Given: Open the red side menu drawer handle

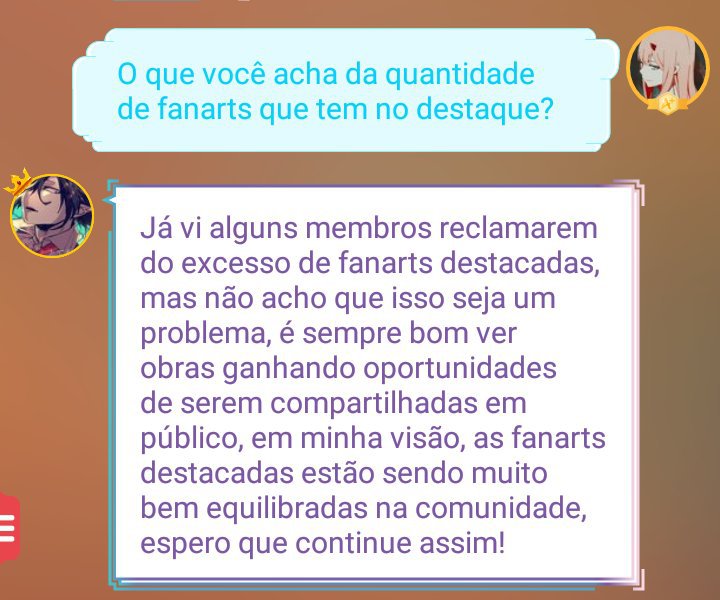Looking at the screenshot, I should point(8,527).
